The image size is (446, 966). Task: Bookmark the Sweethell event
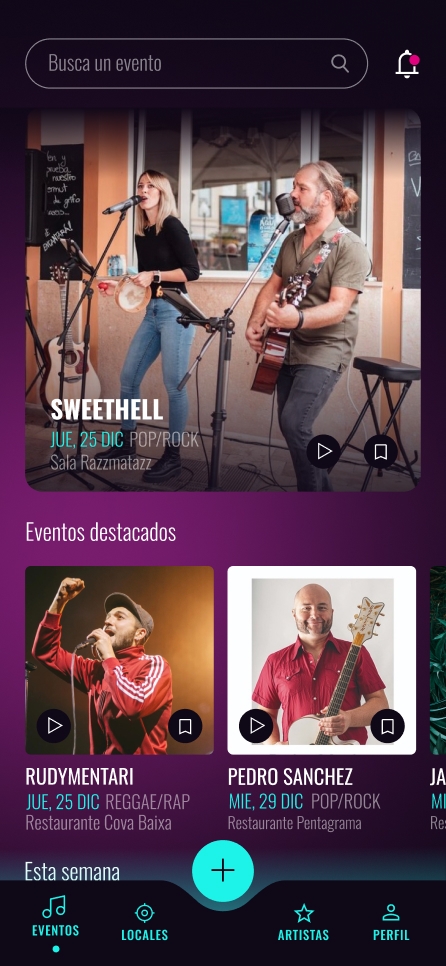381,452
